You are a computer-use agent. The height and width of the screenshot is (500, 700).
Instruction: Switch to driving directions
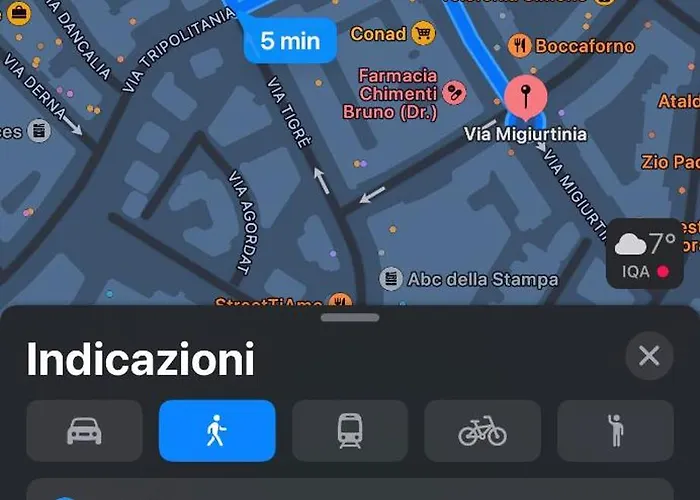[84, 431]
